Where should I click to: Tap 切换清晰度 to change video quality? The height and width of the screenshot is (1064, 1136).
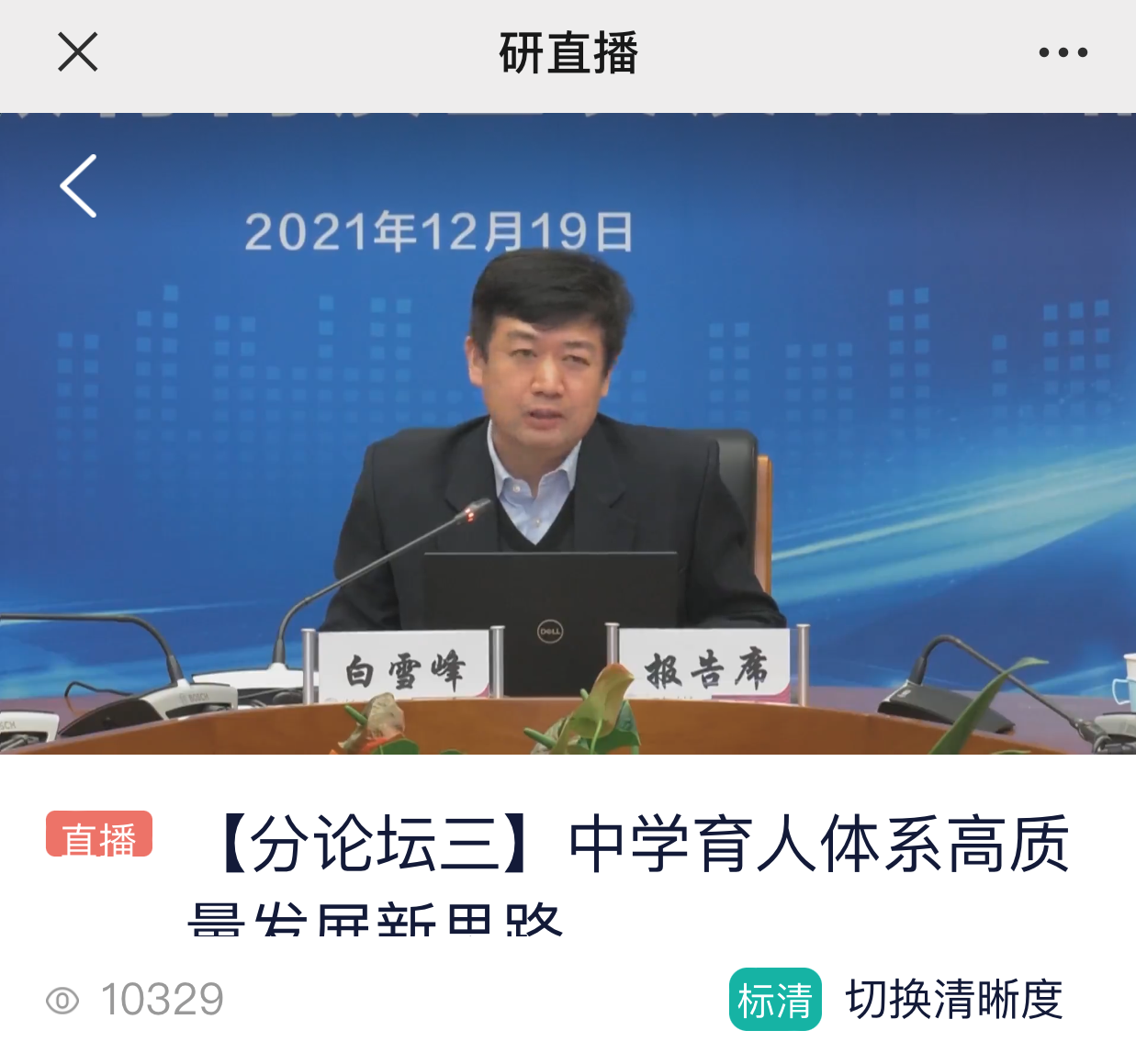pyautogui.click(x=954, y=1000)
